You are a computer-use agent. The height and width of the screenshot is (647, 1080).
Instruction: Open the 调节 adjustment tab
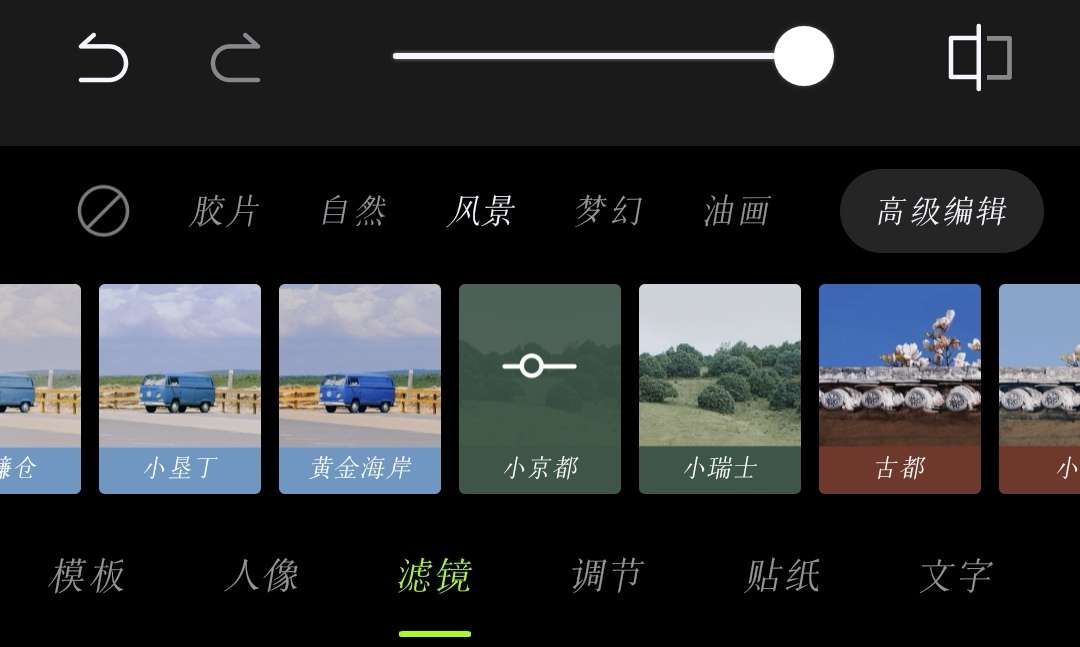608,576
